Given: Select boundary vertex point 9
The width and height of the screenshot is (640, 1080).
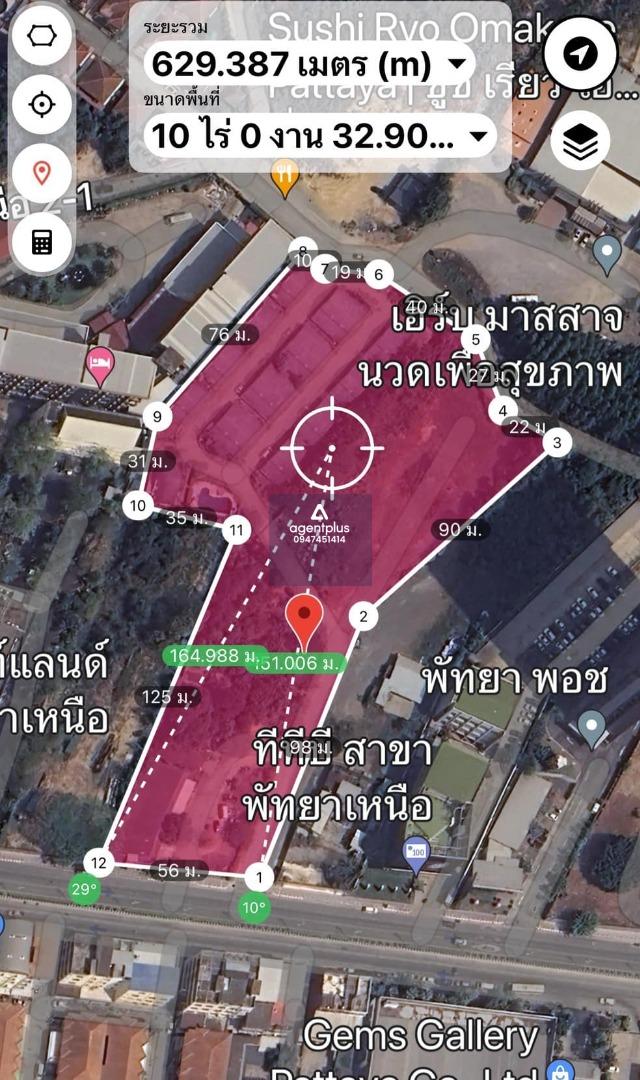Looking at the screenshot, I should (157, 417).
